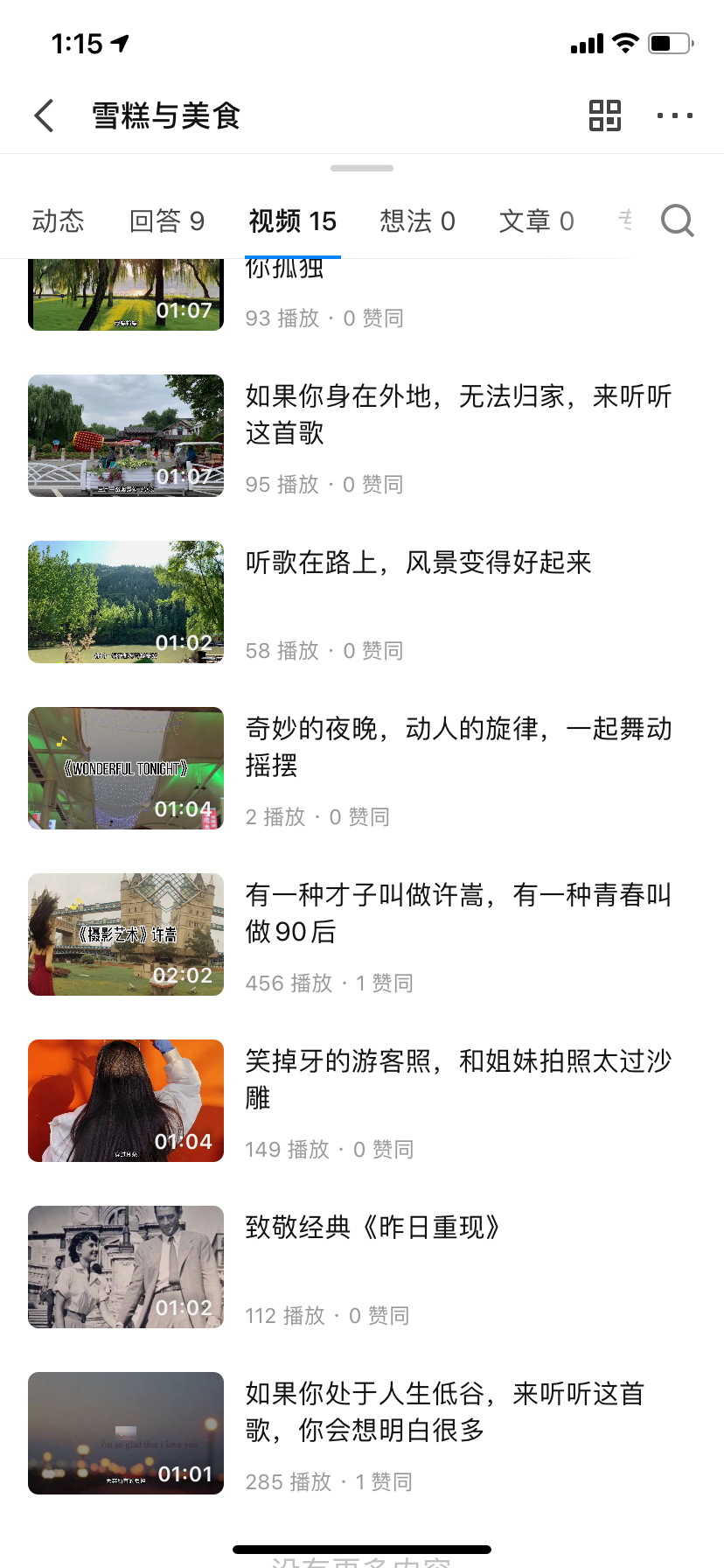Go back from 雪糕与美食 profile
The width and height of the screenshot is (724, 1568).
pos(44,115)
